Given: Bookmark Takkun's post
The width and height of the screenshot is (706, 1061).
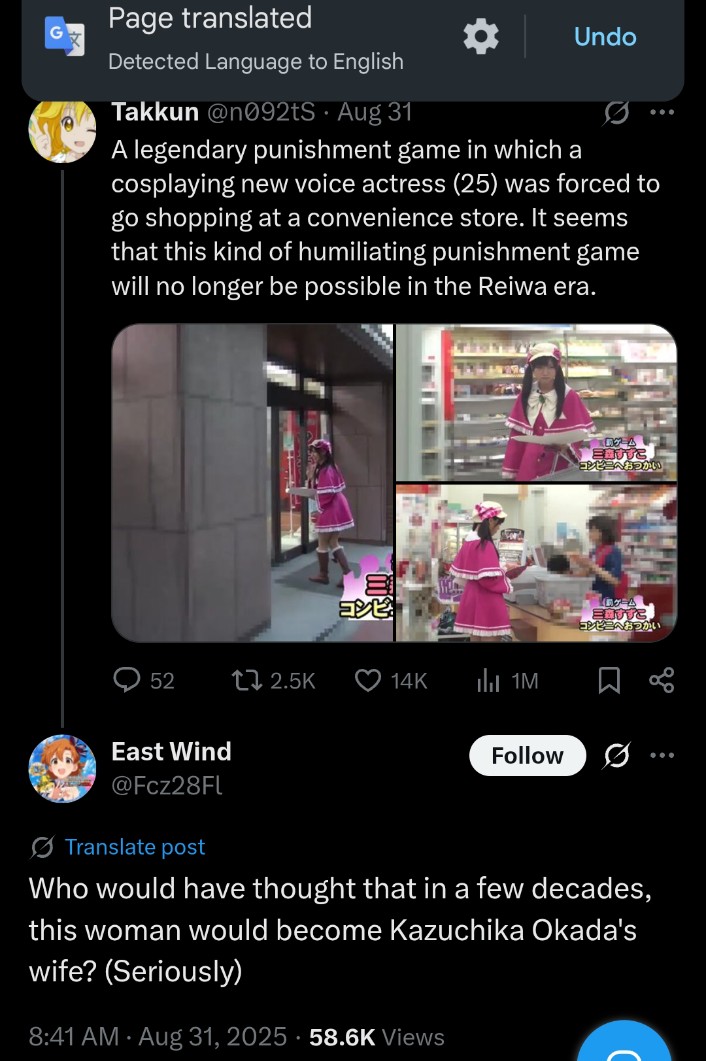Looking at the screenshot, I should pos(608,681).
